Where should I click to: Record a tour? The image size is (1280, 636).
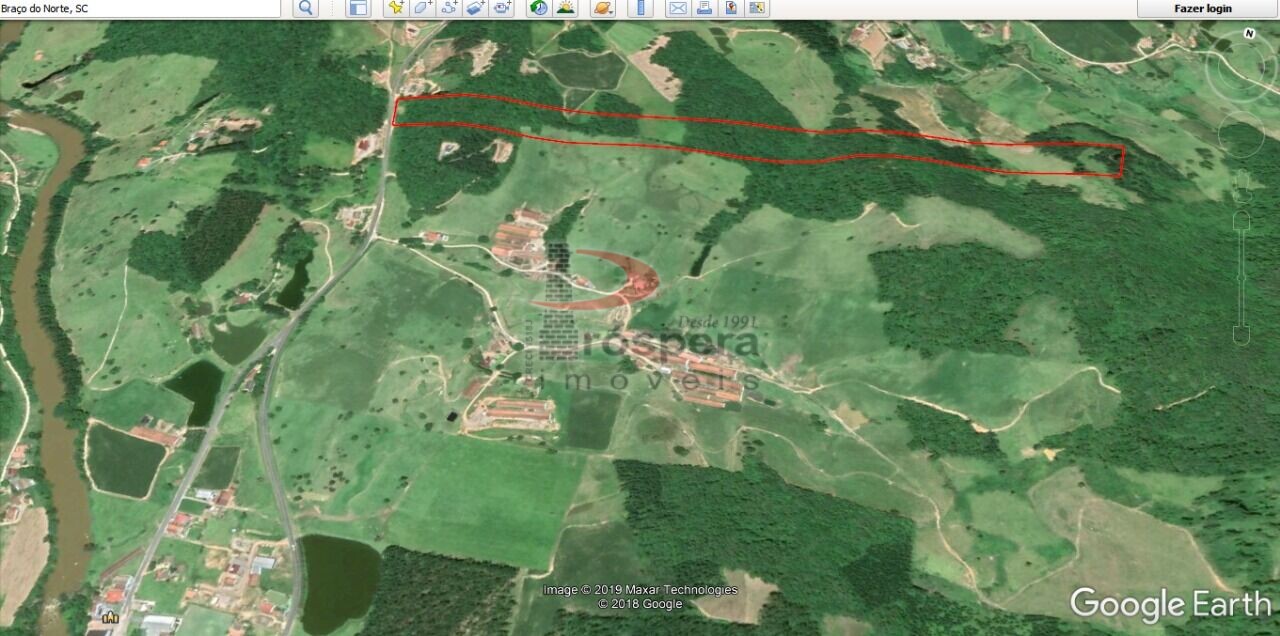(502, 9)
